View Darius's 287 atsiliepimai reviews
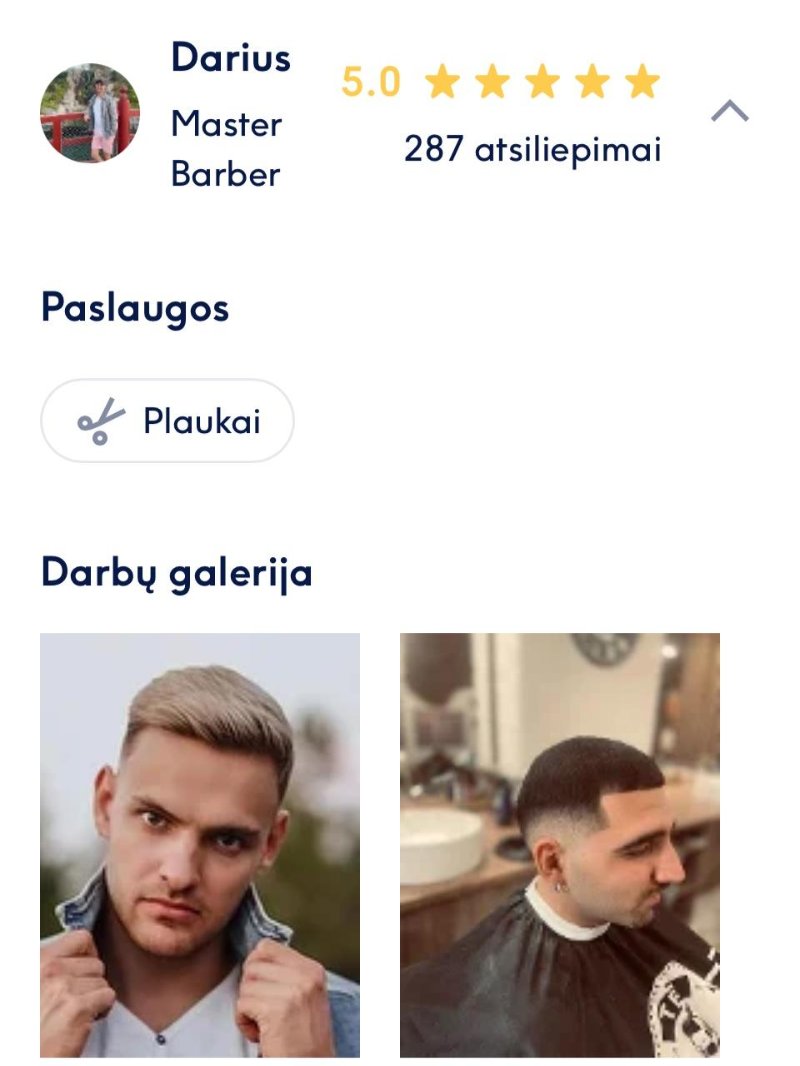Screen dimensions: 800x1066 coord(532,149)
